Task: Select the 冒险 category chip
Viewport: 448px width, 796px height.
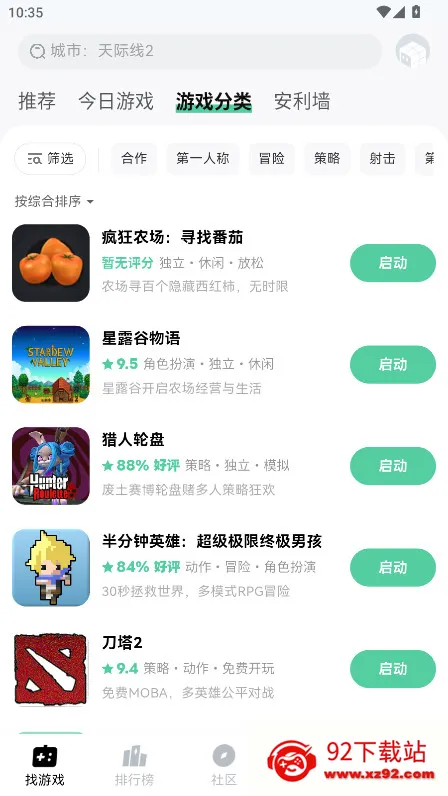Action: [272, 159]
